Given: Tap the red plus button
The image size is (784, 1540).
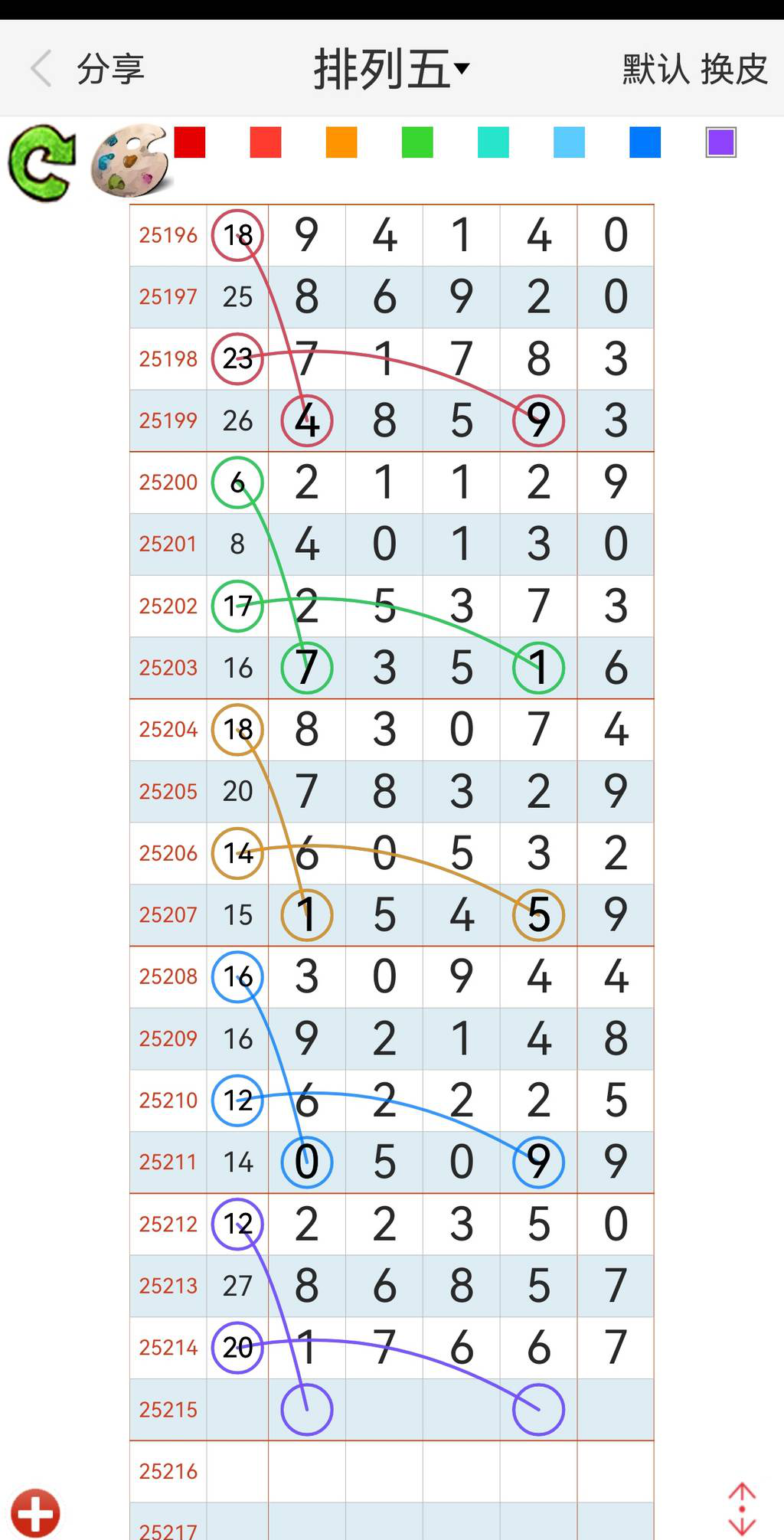Looking at the screenshot, I should tap(35, 1512).
